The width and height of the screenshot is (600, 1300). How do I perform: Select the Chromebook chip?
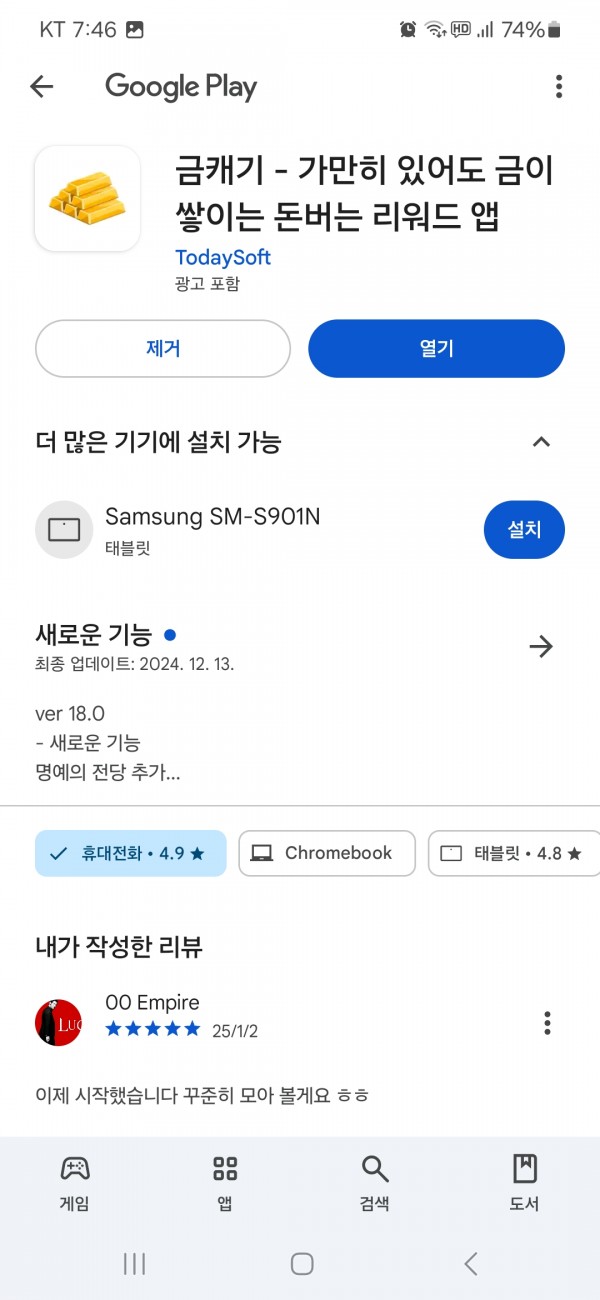tap(326, 853)
